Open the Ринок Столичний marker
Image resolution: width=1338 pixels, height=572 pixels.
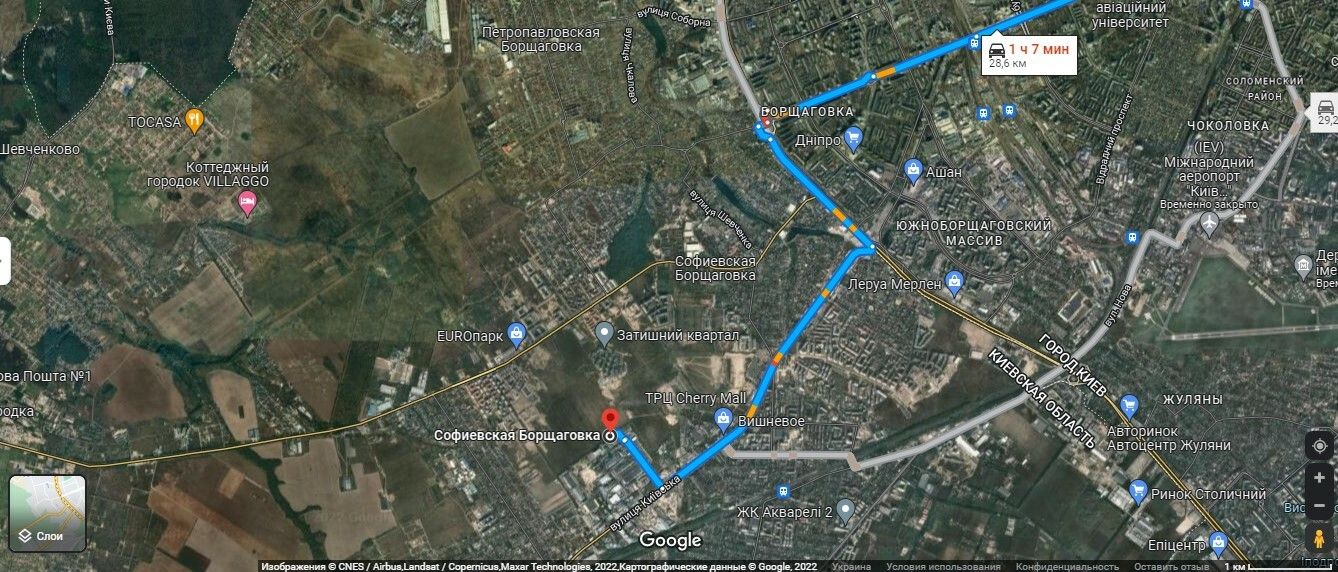(1138, 493)
